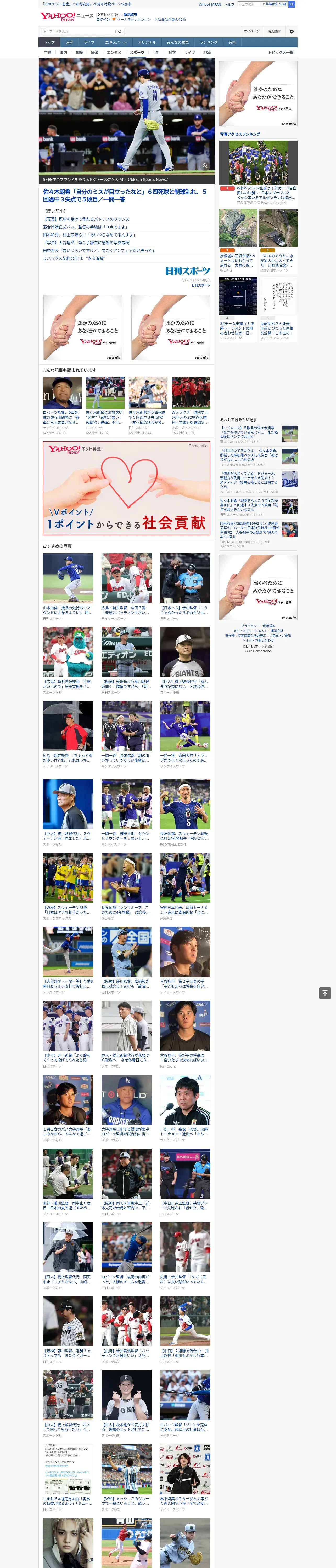
Task: Open the マイページ link
Action: (251, 31)
